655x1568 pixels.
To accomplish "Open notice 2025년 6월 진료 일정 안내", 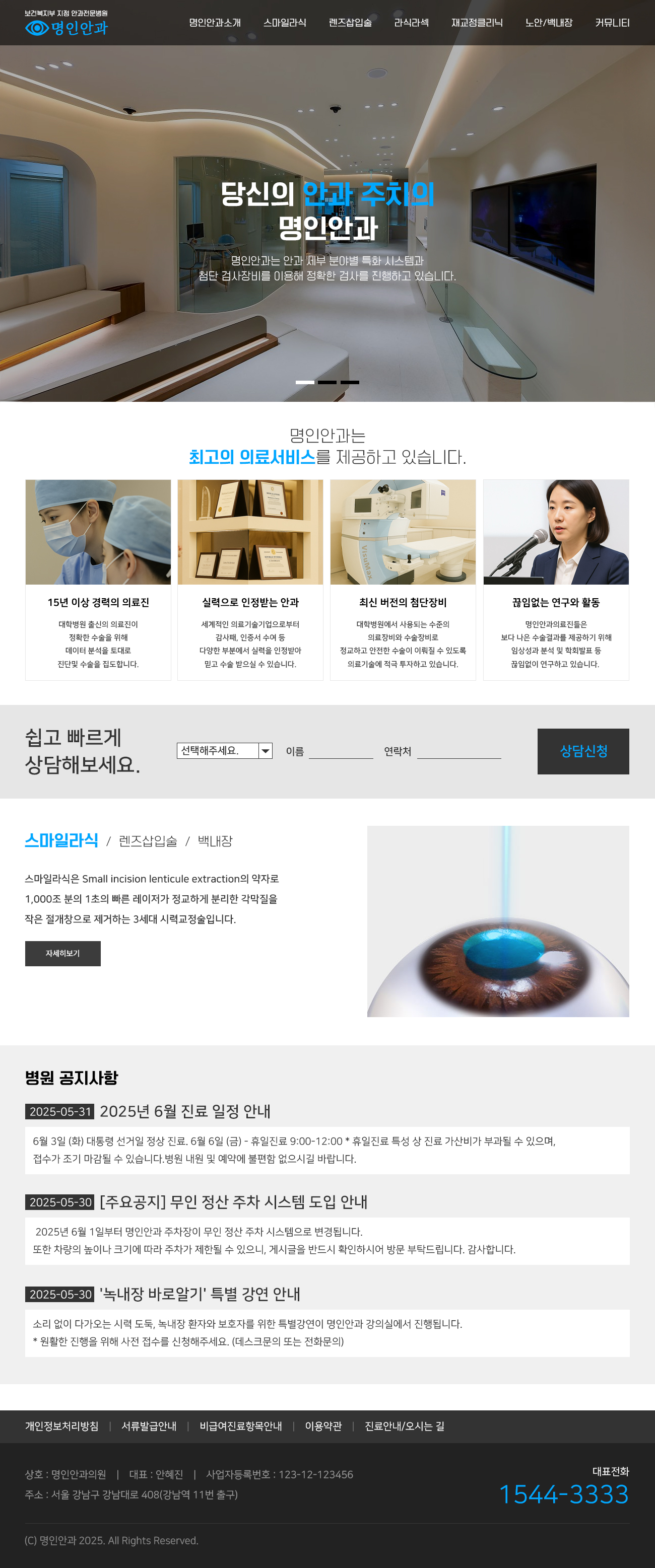I will point(184,1111).
